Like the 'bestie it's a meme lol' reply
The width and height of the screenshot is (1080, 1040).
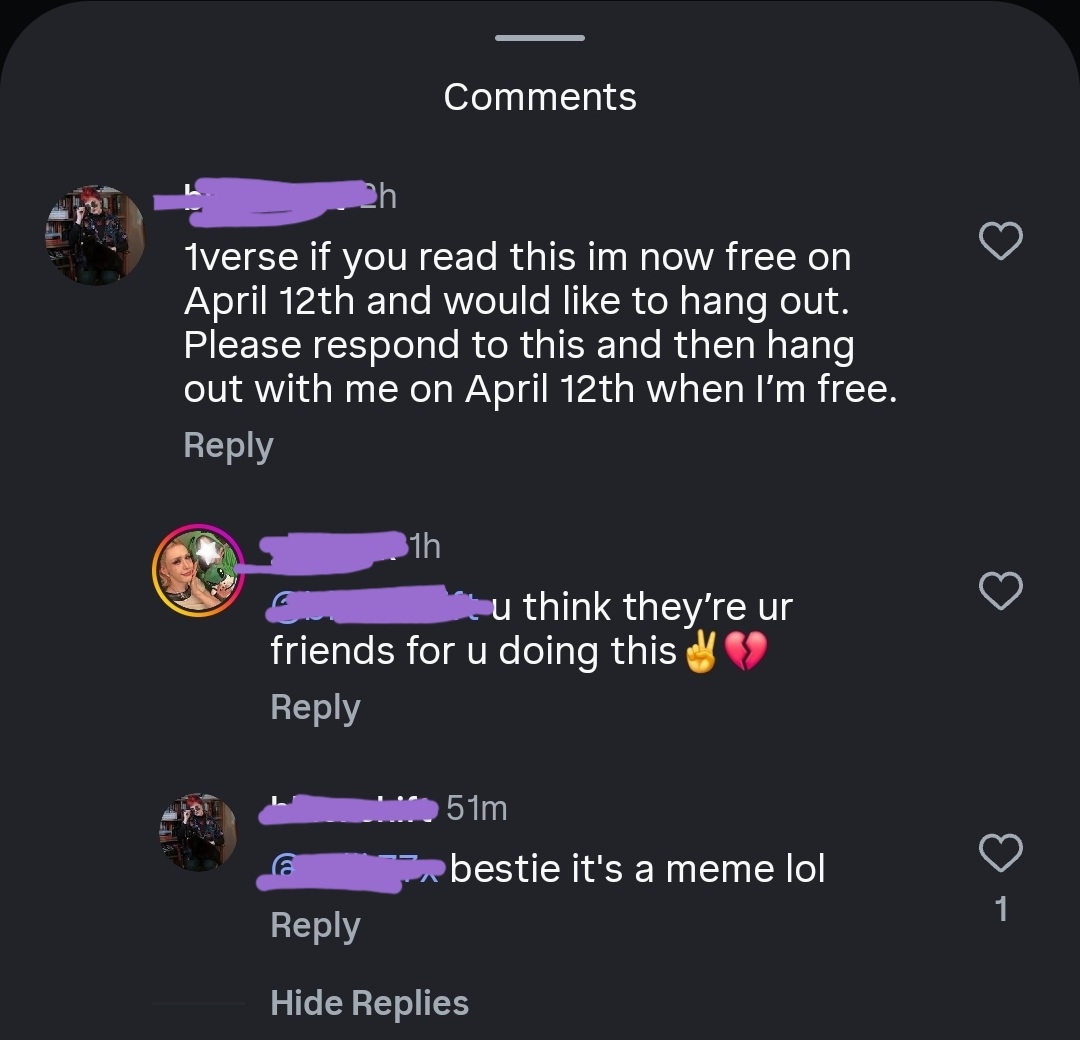click(x=1000, y=852)
